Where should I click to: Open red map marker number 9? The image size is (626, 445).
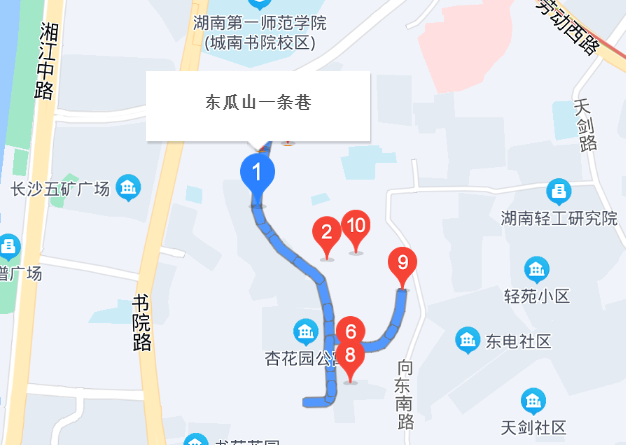point(402,264)
